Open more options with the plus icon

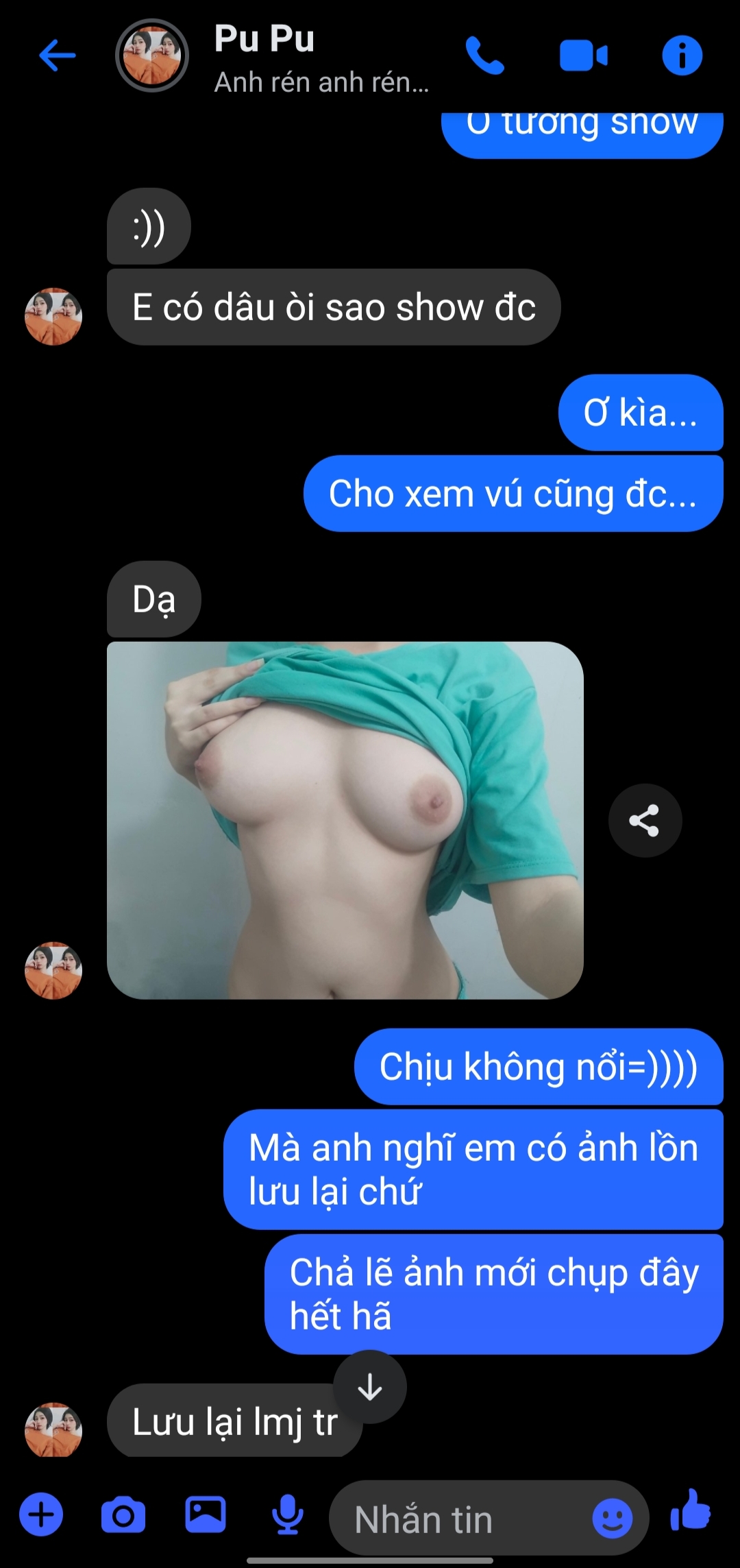(41, 1514)
